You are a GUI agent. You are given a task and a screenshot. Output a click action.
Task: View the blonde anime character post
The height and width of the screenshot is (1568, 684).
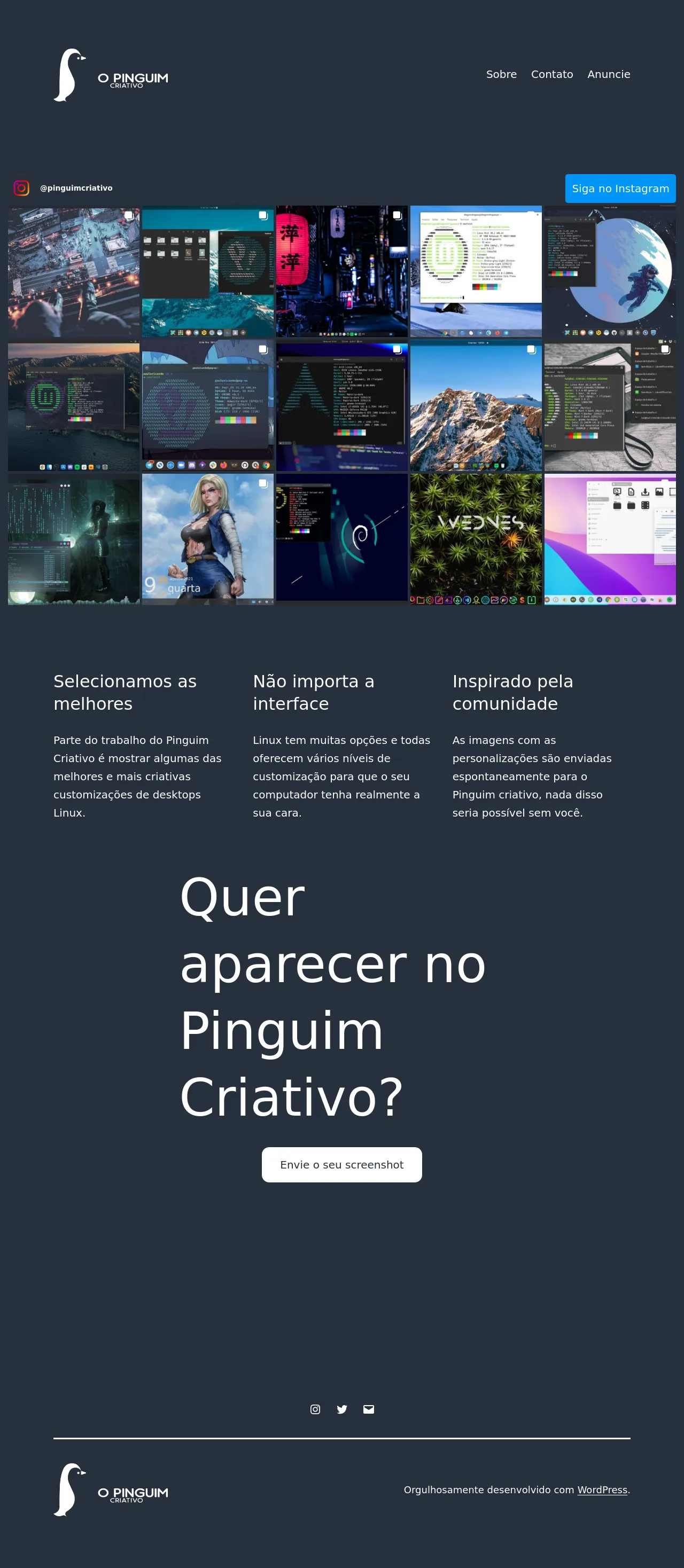[207, 539]
